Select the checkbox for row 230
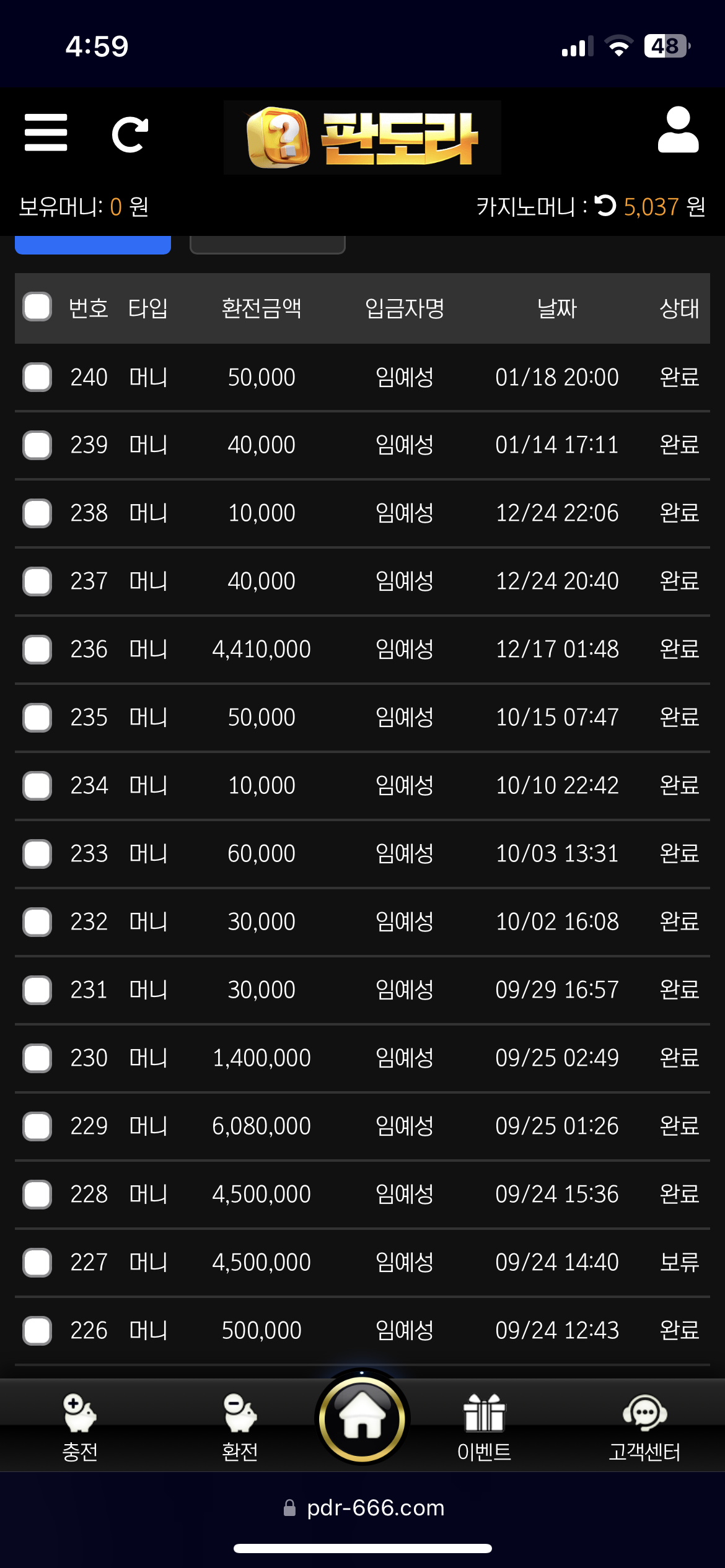 [x=37, y=1058]
